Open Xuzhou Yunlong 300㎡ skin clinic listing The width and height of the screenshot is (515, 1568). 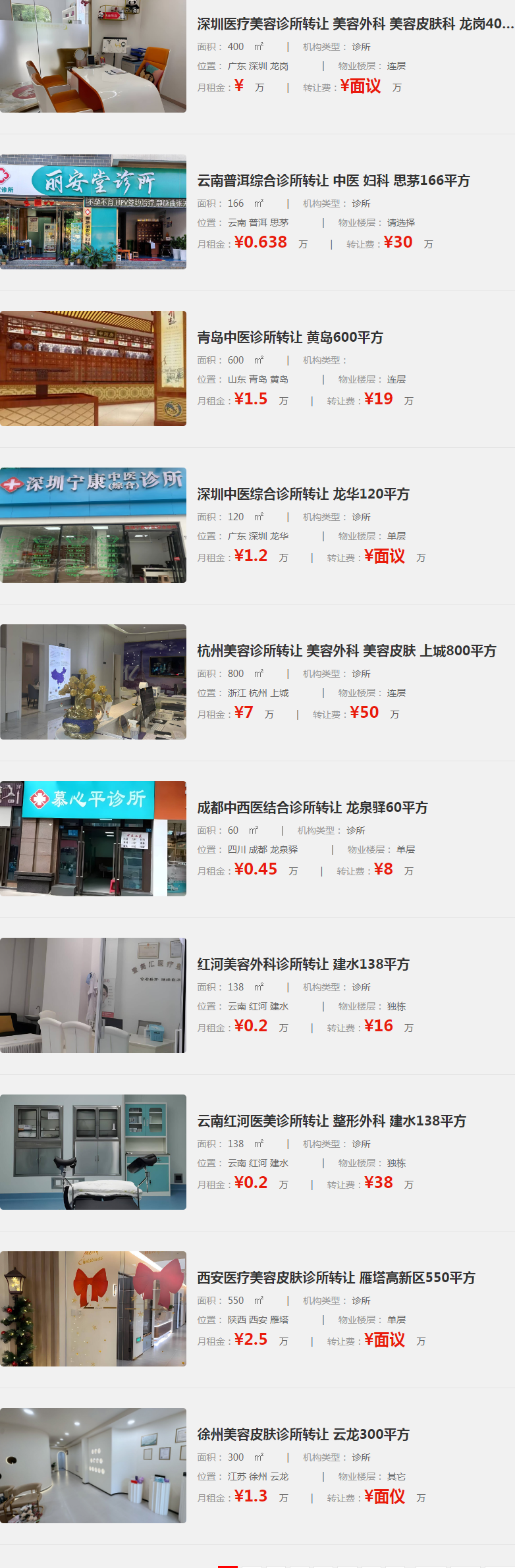point(303,1434)
